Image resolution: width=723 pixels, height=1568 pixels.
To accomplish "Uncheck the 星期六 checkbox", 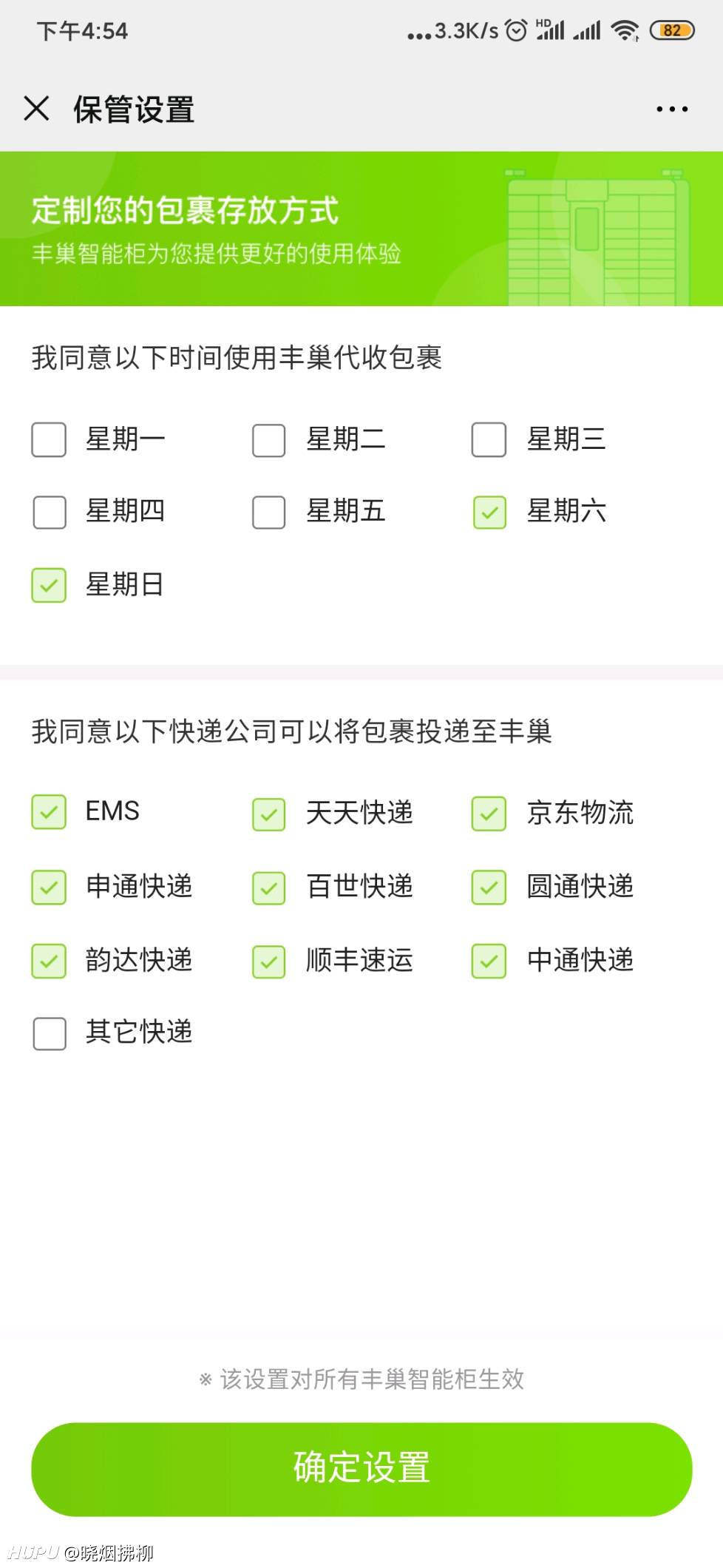I will click(489, 512).
